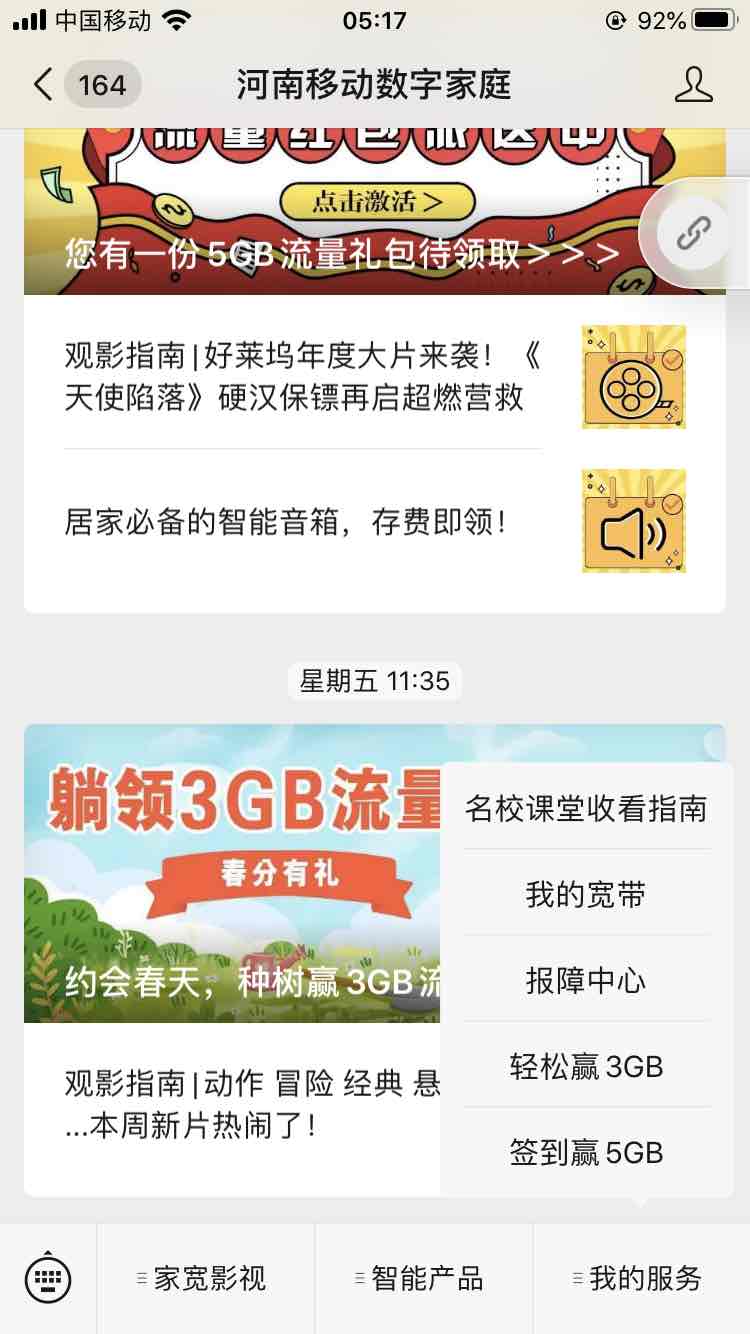Viewport: 750px width, 1334px height.
Task: Open the 智能产品 menu
Action: tap(424, 1279)
